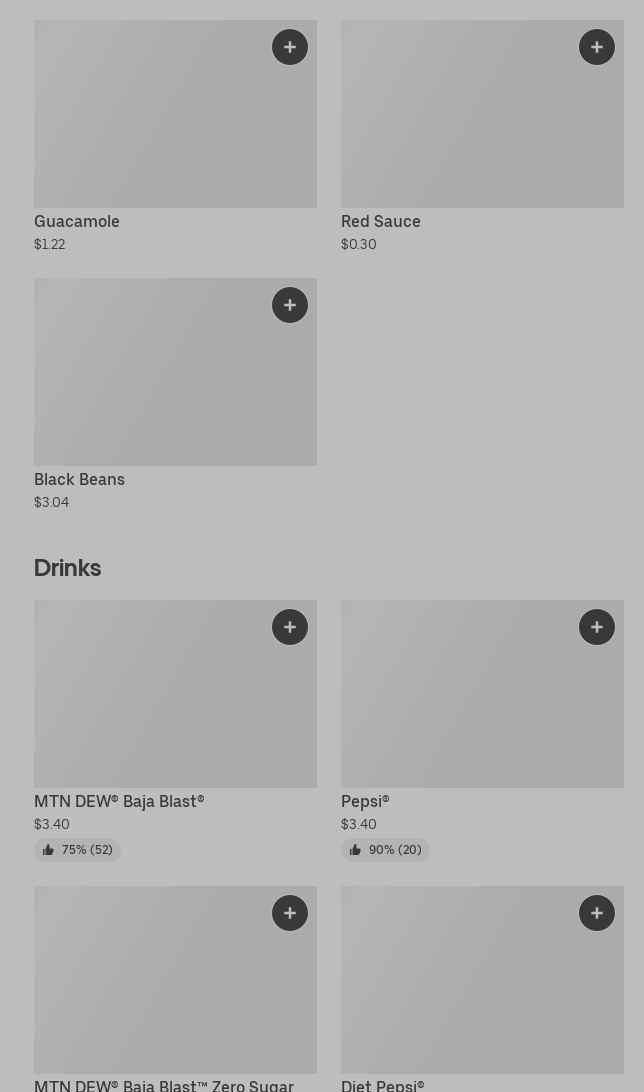Open the Diet Pepsi item
644x1092 pixels.
pos(482,989)
